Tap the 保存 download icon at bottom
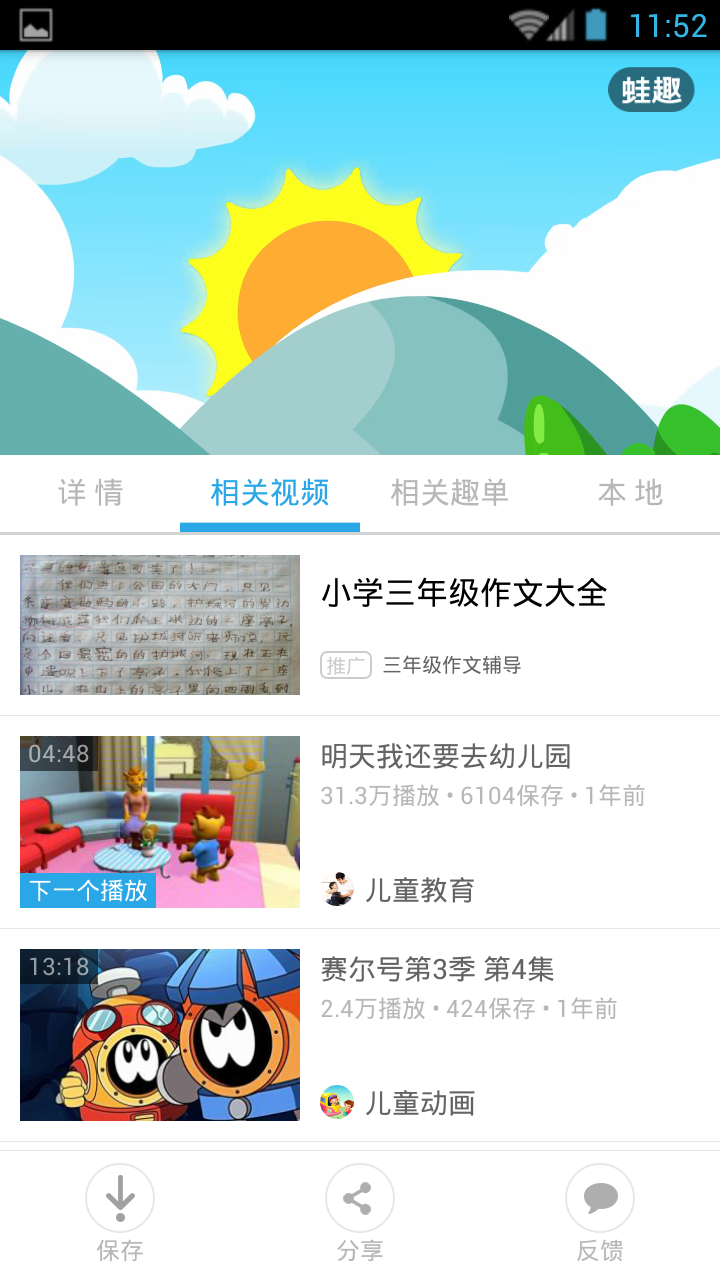Image resolution: width=720 pixels, height=1280 pixels. [120, 1197]
